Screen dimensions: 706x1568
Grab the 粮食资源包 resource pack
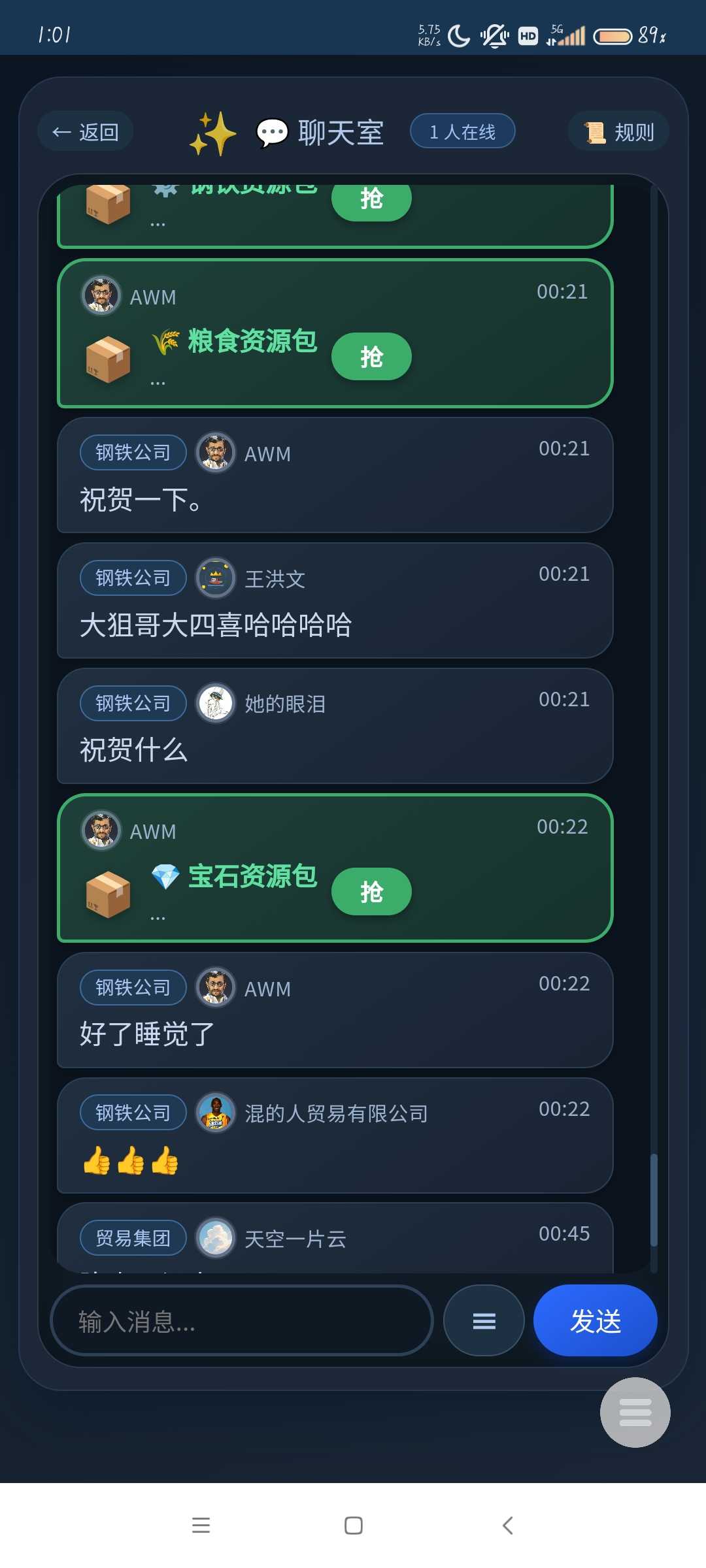click(x=371, y=357)
